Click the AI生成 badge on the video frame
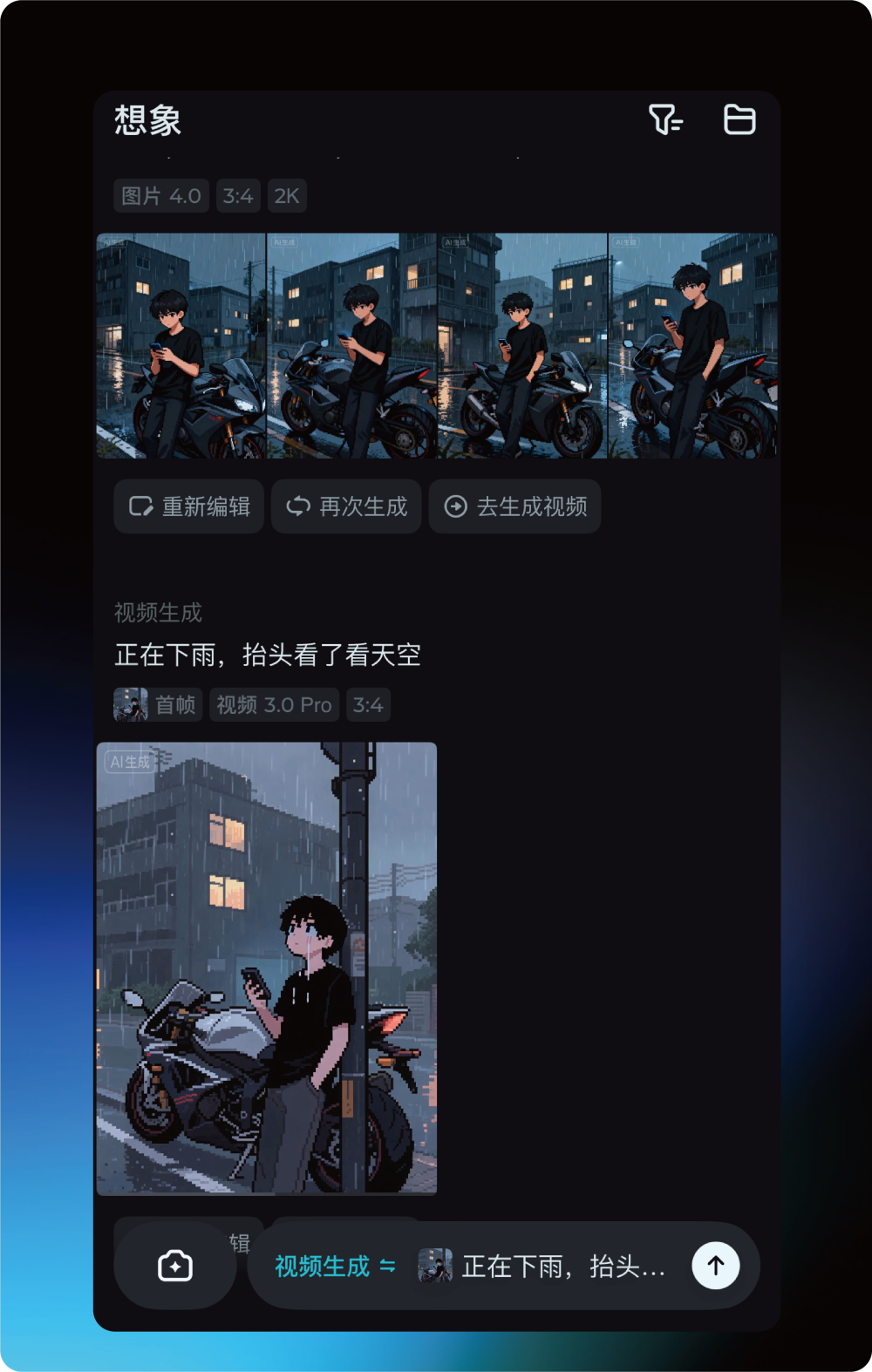This screenshot has height=1372, width=872. pos(128,761)
